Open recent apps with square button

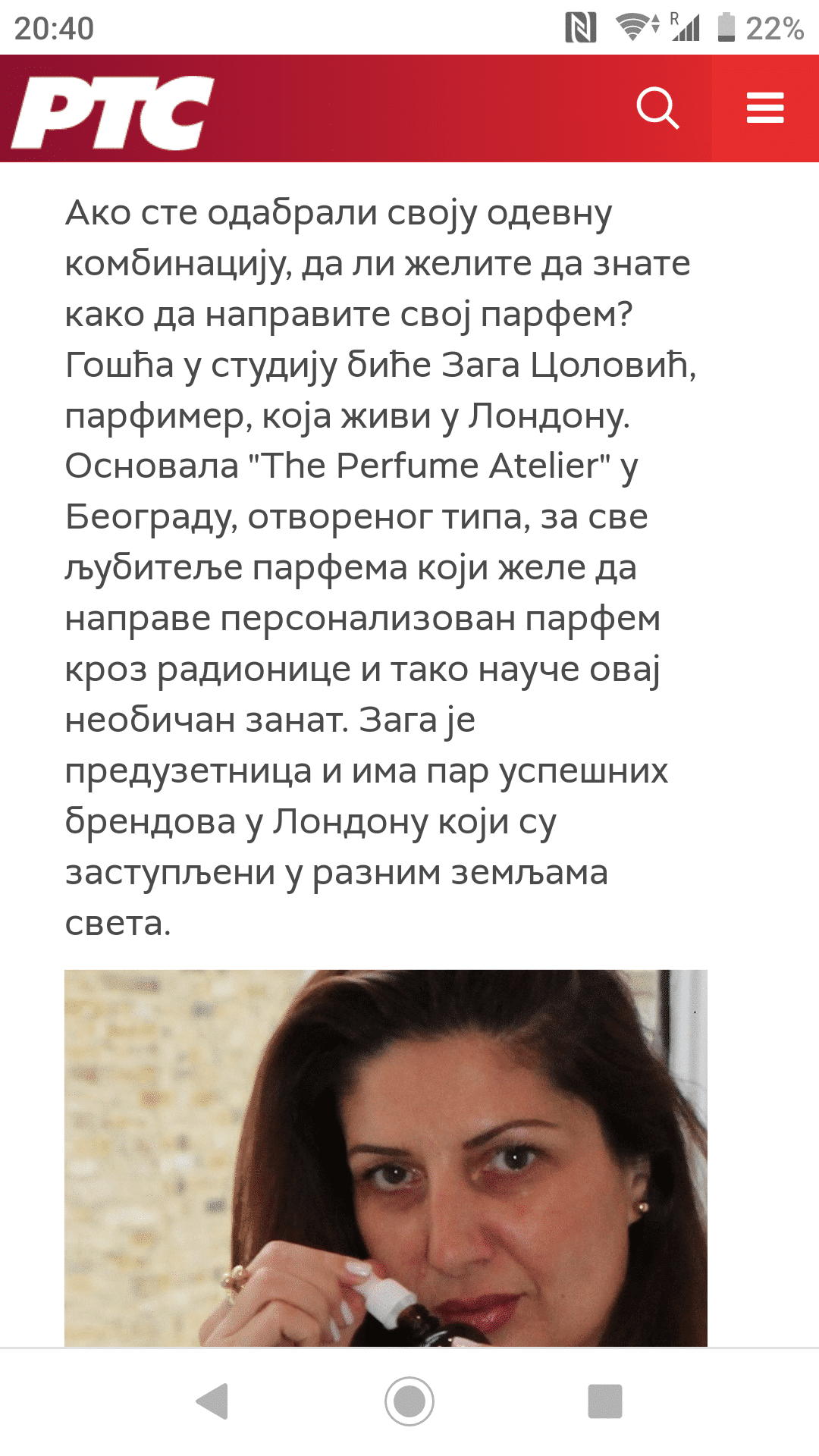click(x=605, y=1401)
